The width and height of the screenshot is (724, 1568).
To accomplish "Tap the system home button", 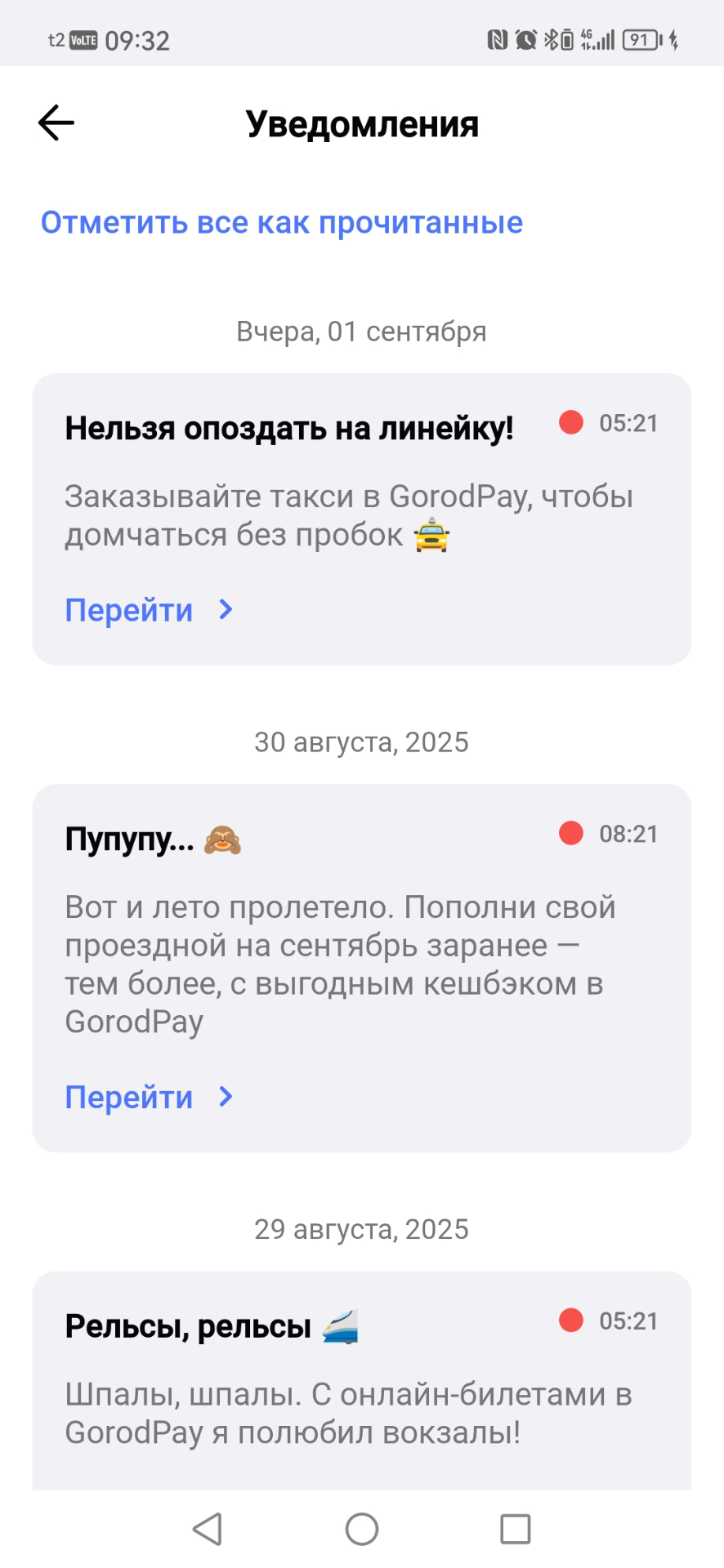I will [x=362, y=1529].
